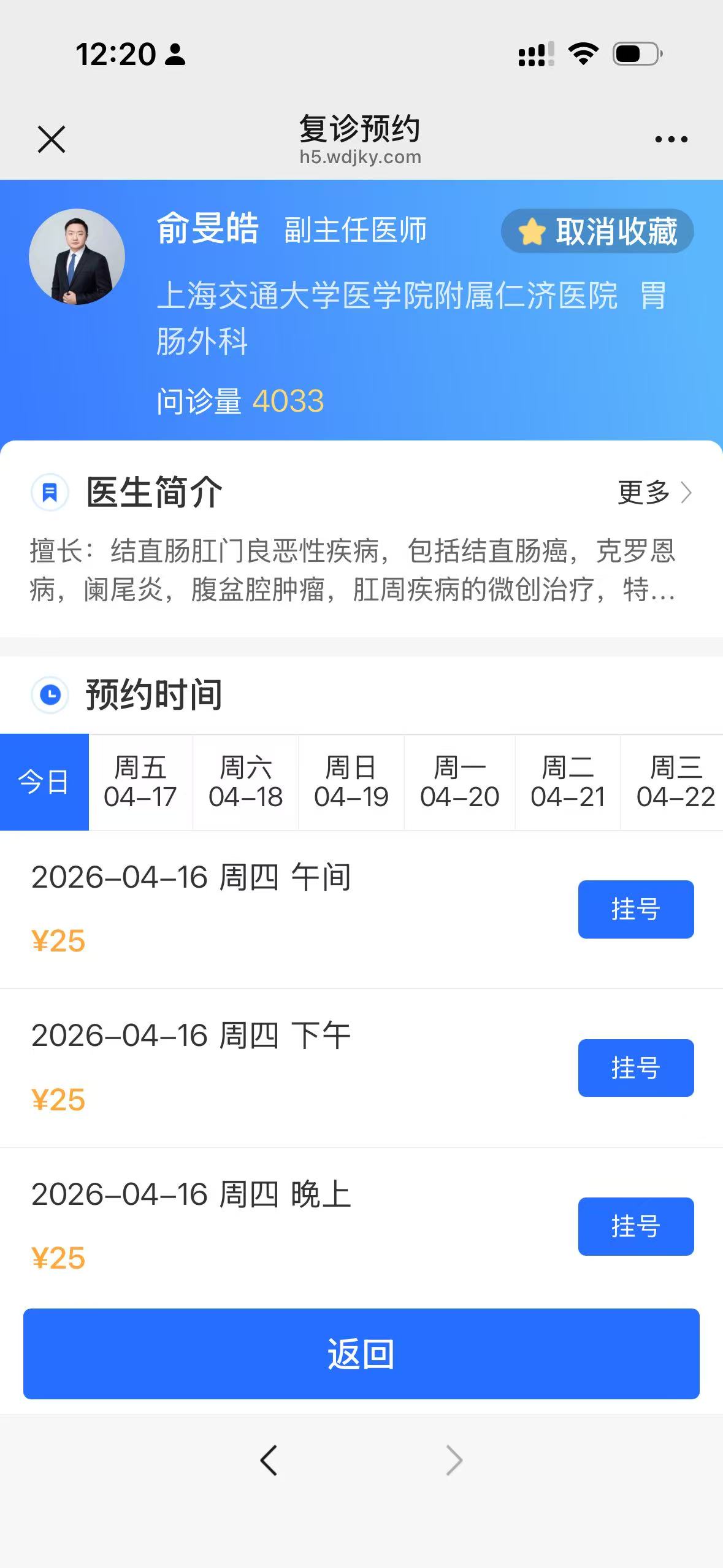723x1568 pixels.
Task: Select the 周二 04-21 date
Action: (568, 782)
